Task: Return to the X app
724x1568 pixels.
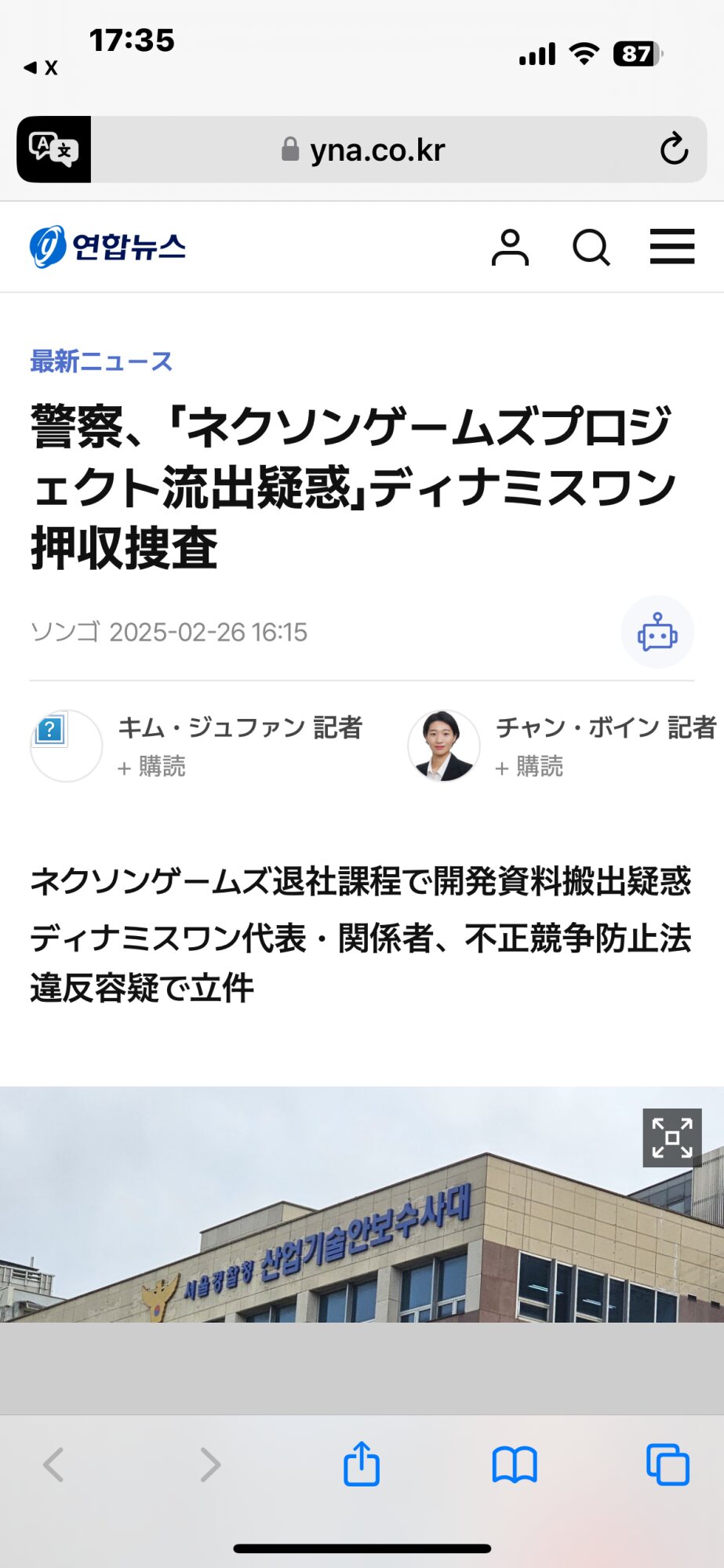Action: tap(41, 68)
